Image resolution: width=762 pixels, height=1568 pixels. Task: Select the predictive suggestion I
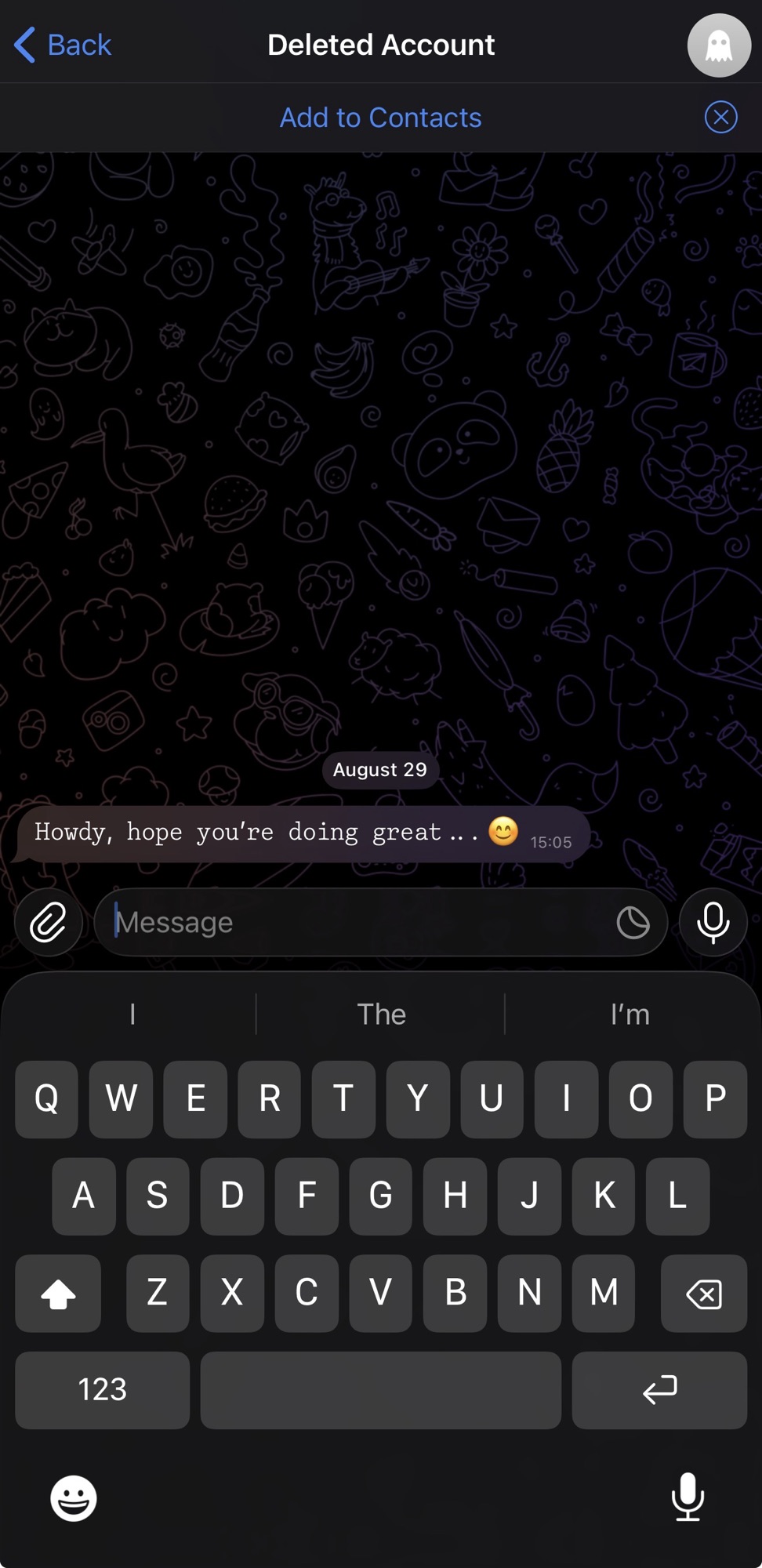point(132,1014)
